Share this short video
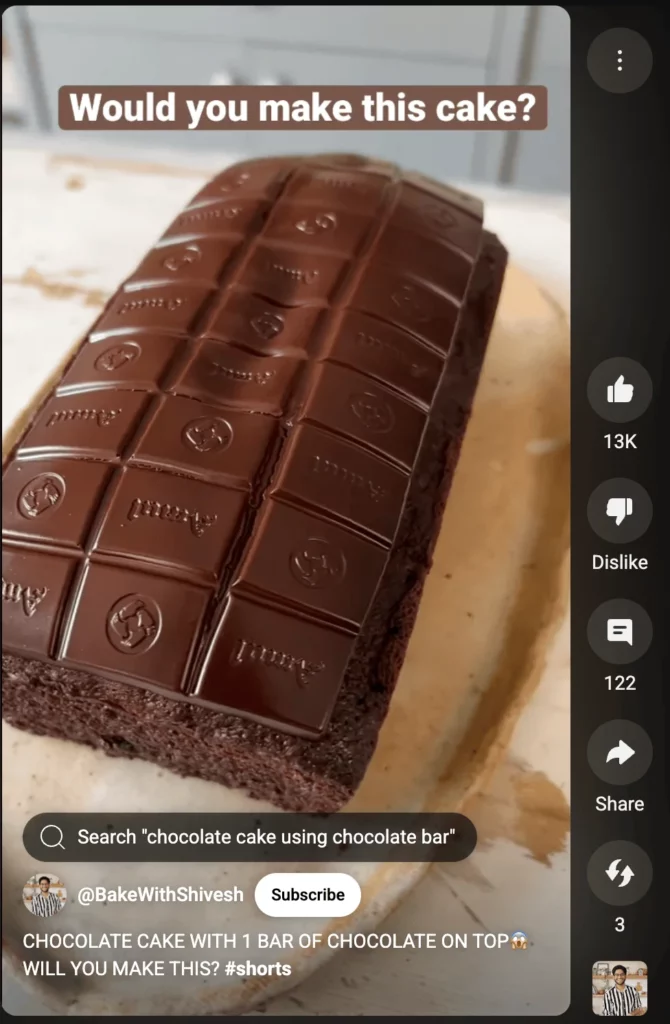This screenshot has width=670, height=1024. click(x=619, y=753)
